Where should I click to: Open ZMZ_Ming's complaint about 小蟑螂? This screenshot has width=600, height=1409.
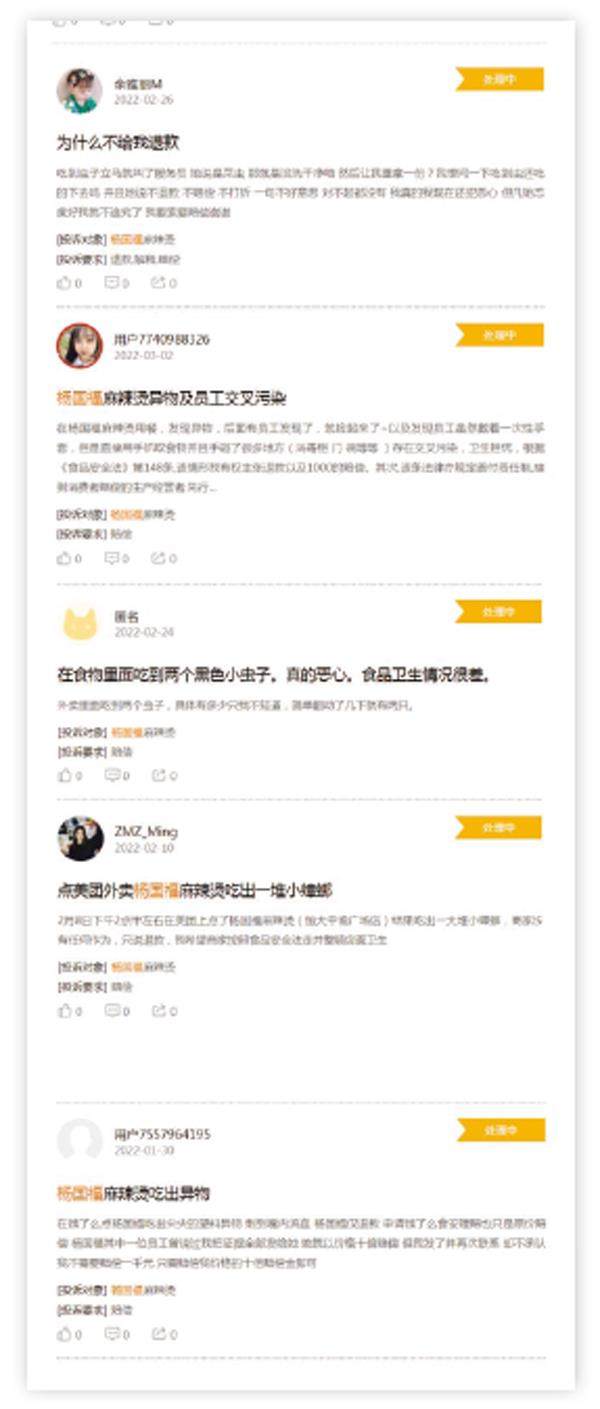[194, 890]
